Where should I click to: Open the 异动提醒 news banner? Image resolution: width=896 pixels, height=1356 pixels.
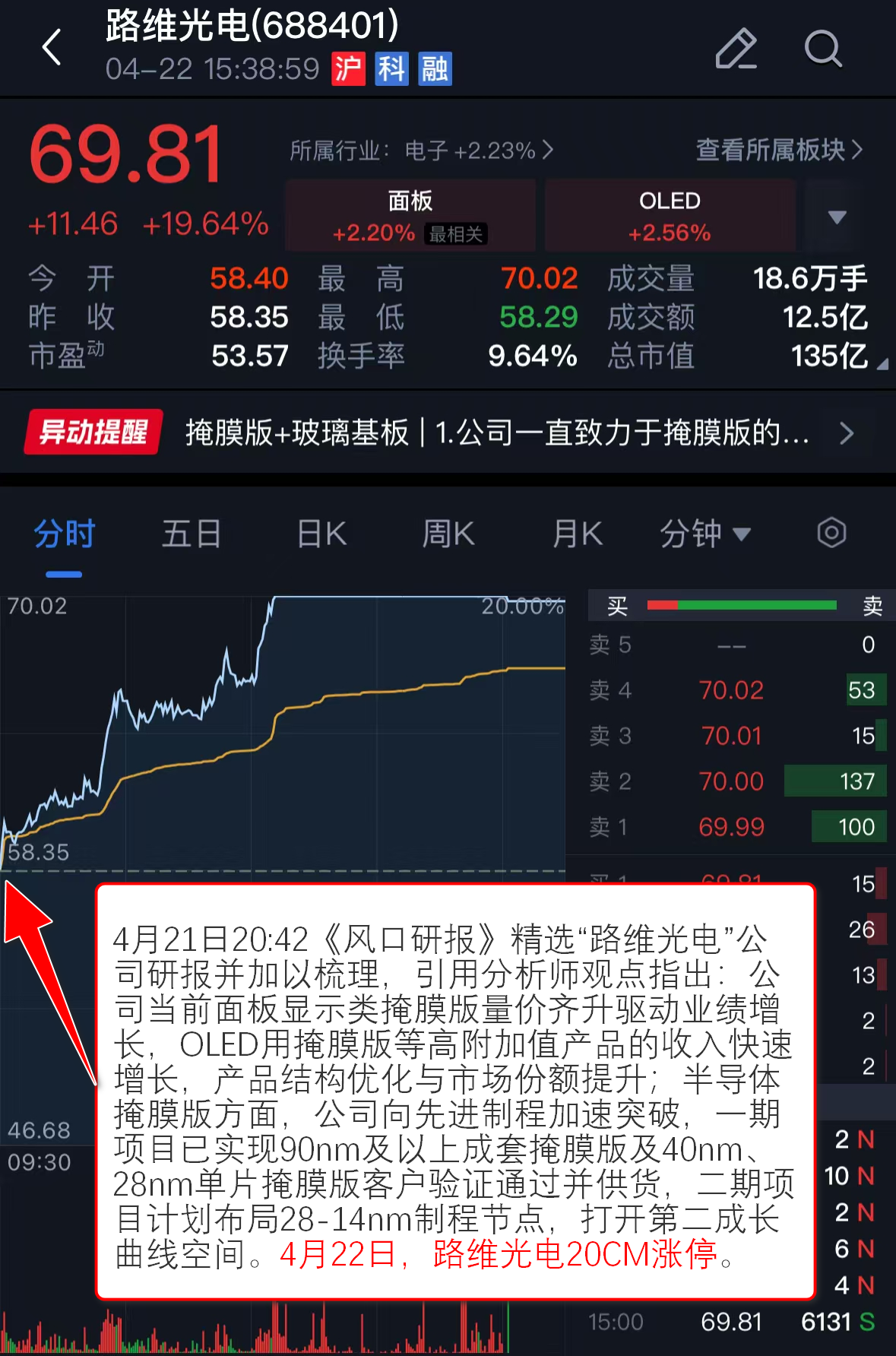tap(448, 432)
